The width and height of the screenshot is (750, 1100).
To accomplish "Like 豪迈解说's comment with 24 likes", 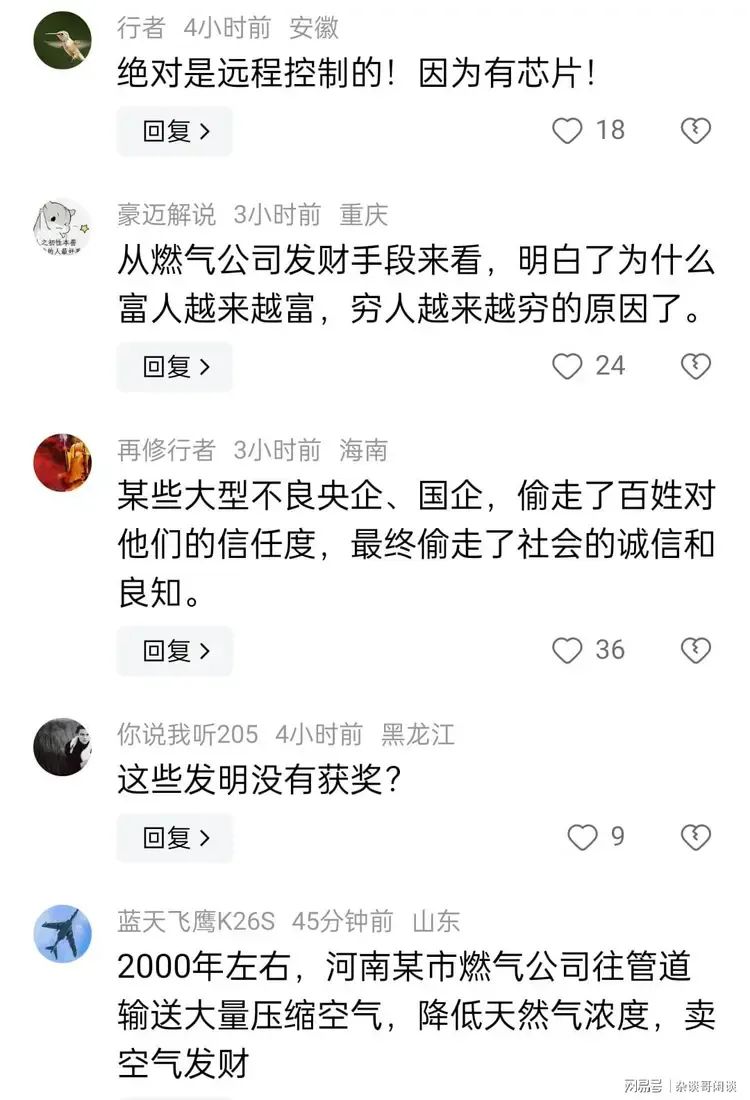I will click(x=567, y=366).
